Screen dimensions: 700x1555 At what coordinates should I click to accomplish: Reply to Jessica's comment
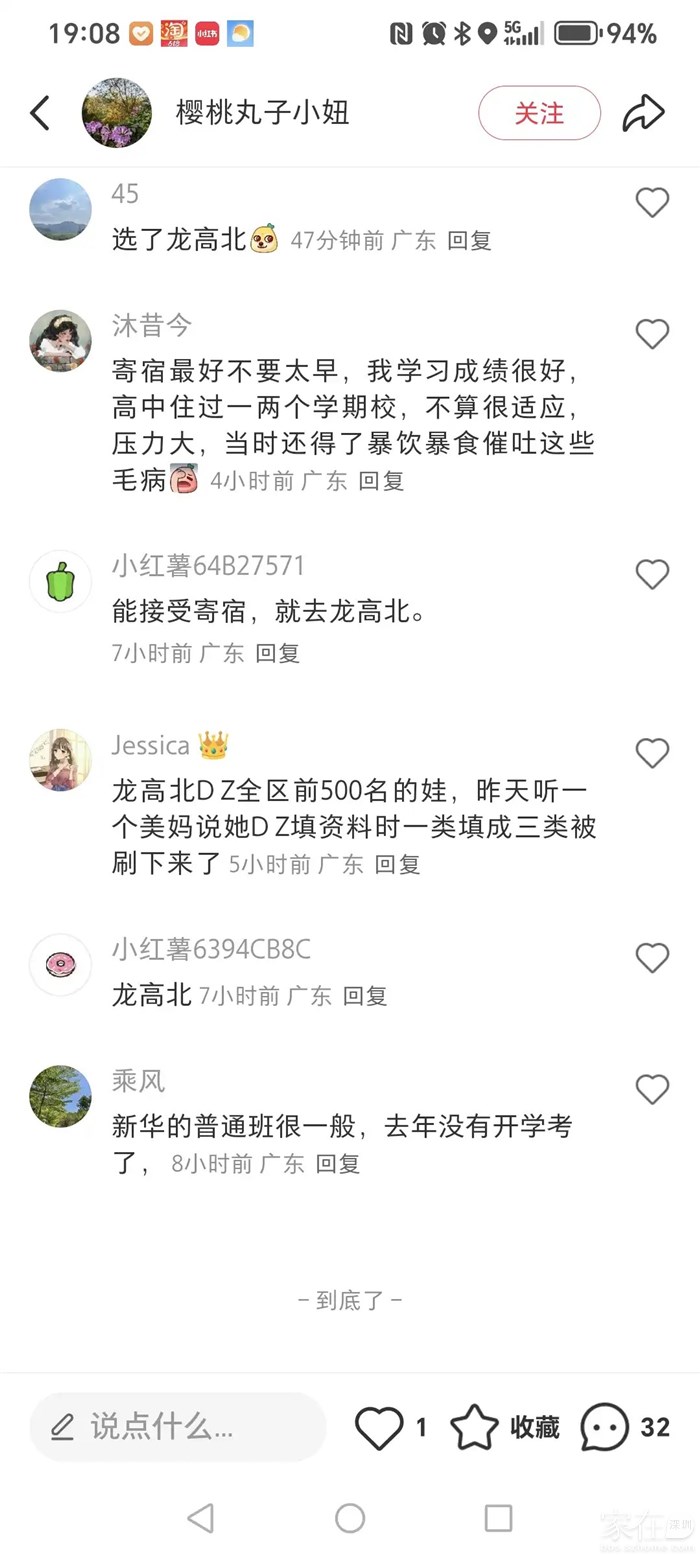pyautogui.click(x=397, y=865)
